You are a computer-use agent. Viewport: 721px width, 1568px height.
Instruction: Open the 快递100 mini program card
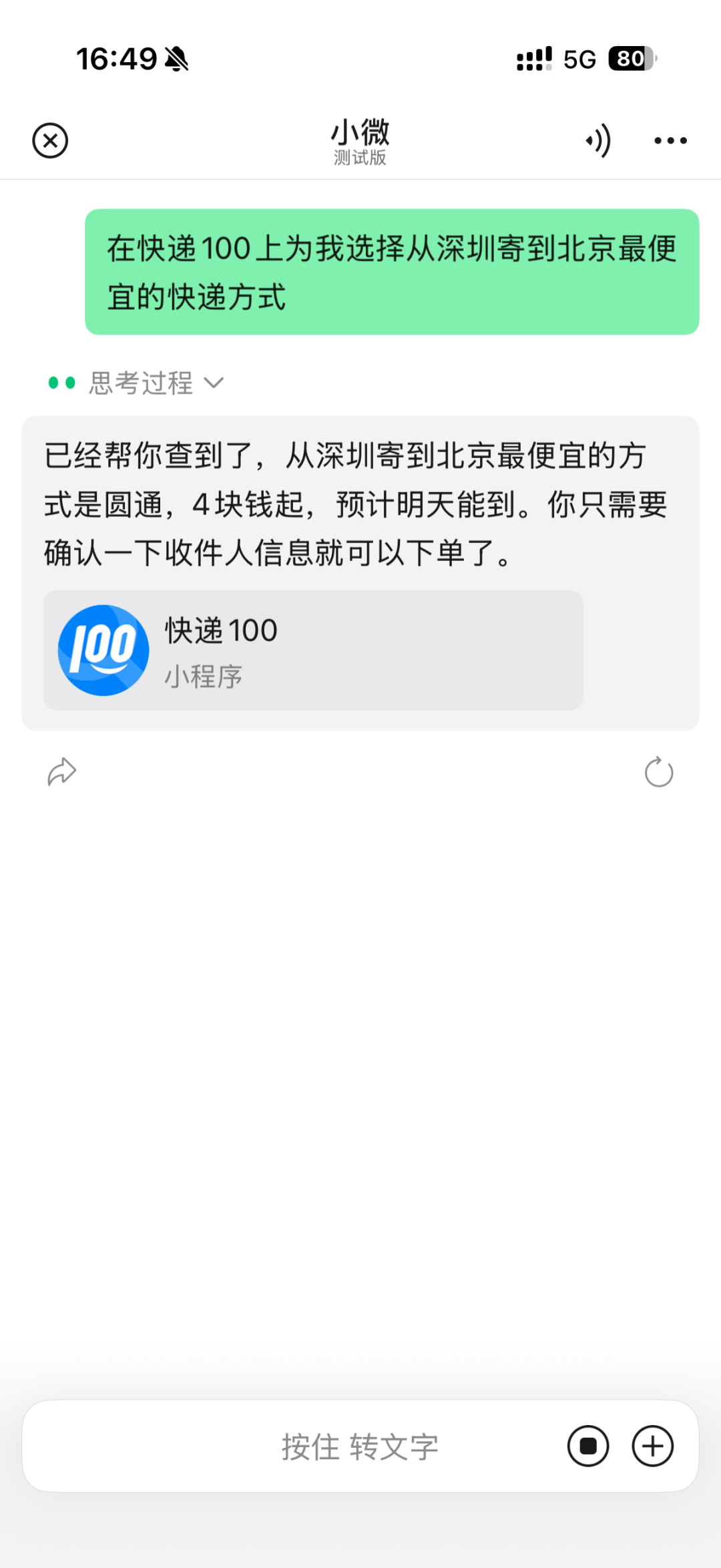pos(313,650)
